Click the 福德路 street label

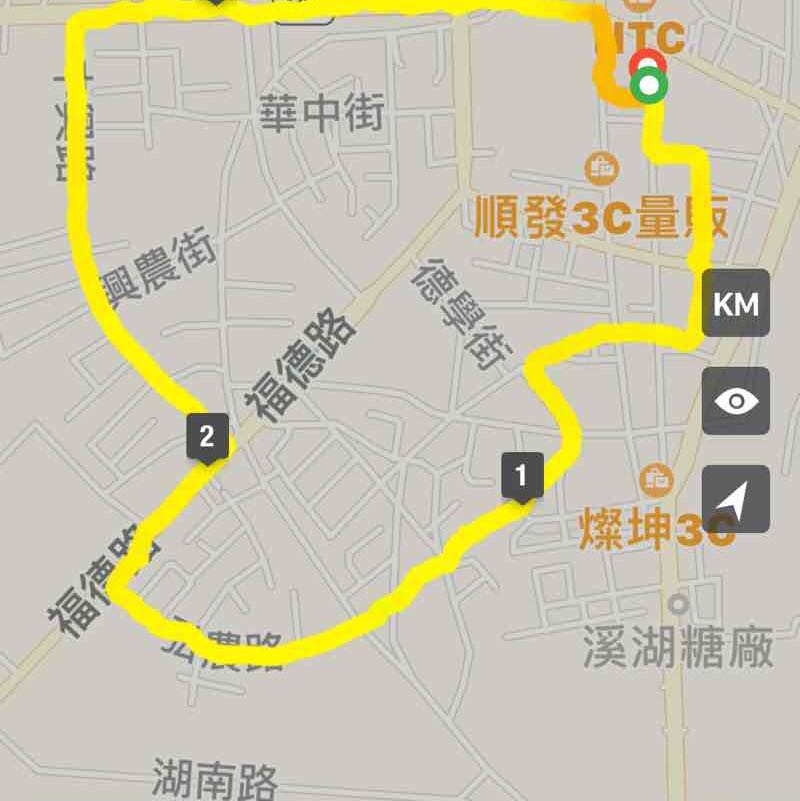302,363
